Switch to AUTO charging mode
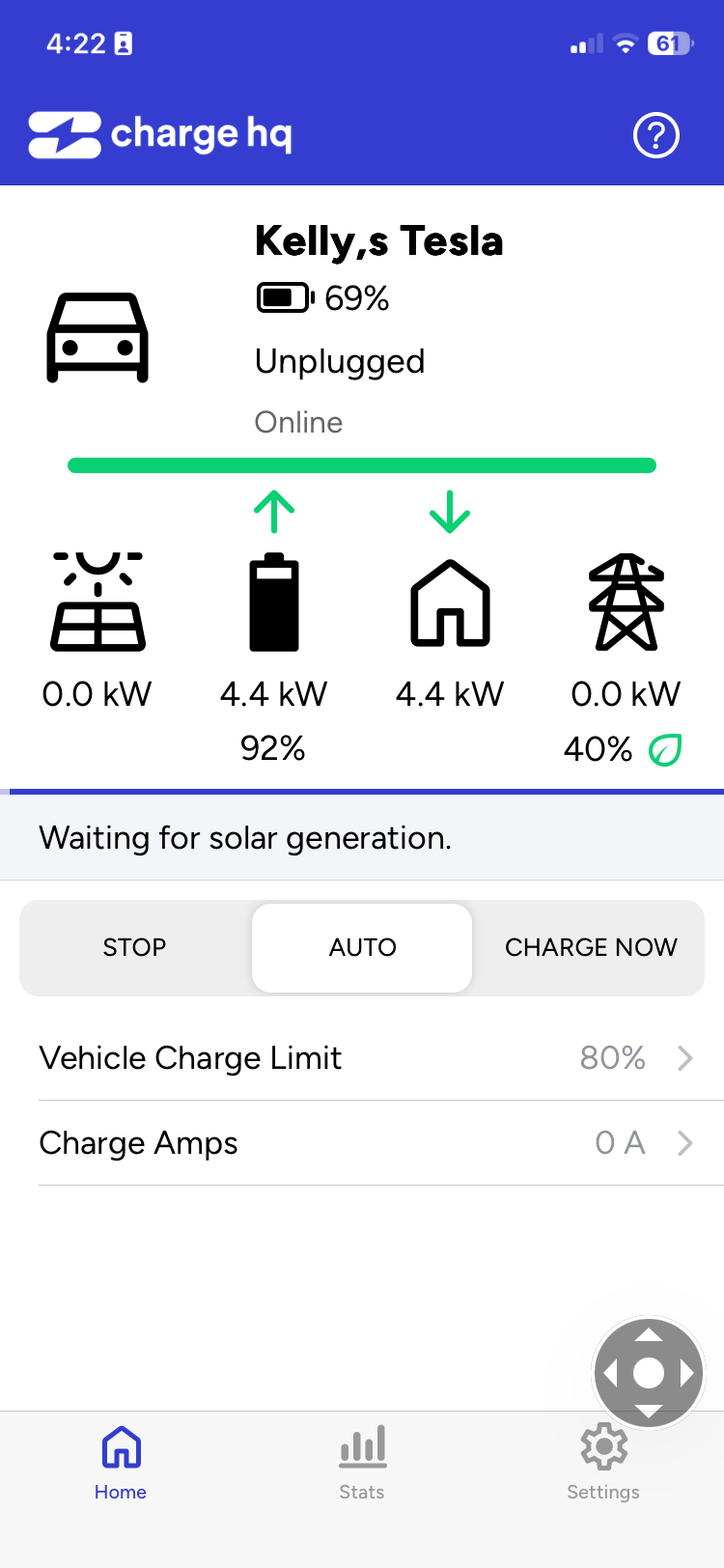The image size is (724, 1568). click(362, 947)
